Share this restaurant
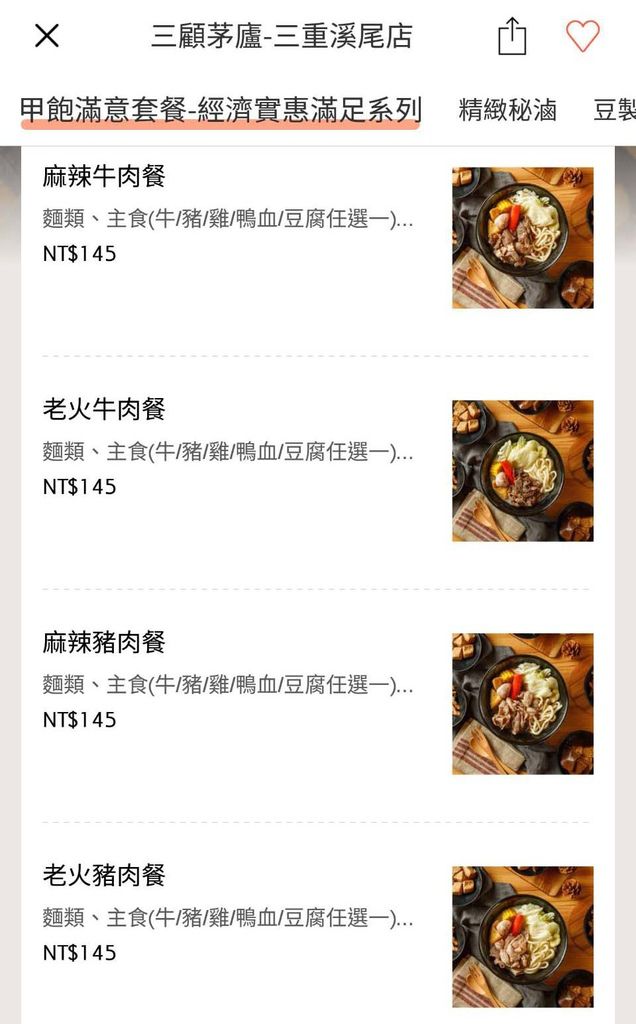This screenshot has height=1024, width=636. coord(512,36)
